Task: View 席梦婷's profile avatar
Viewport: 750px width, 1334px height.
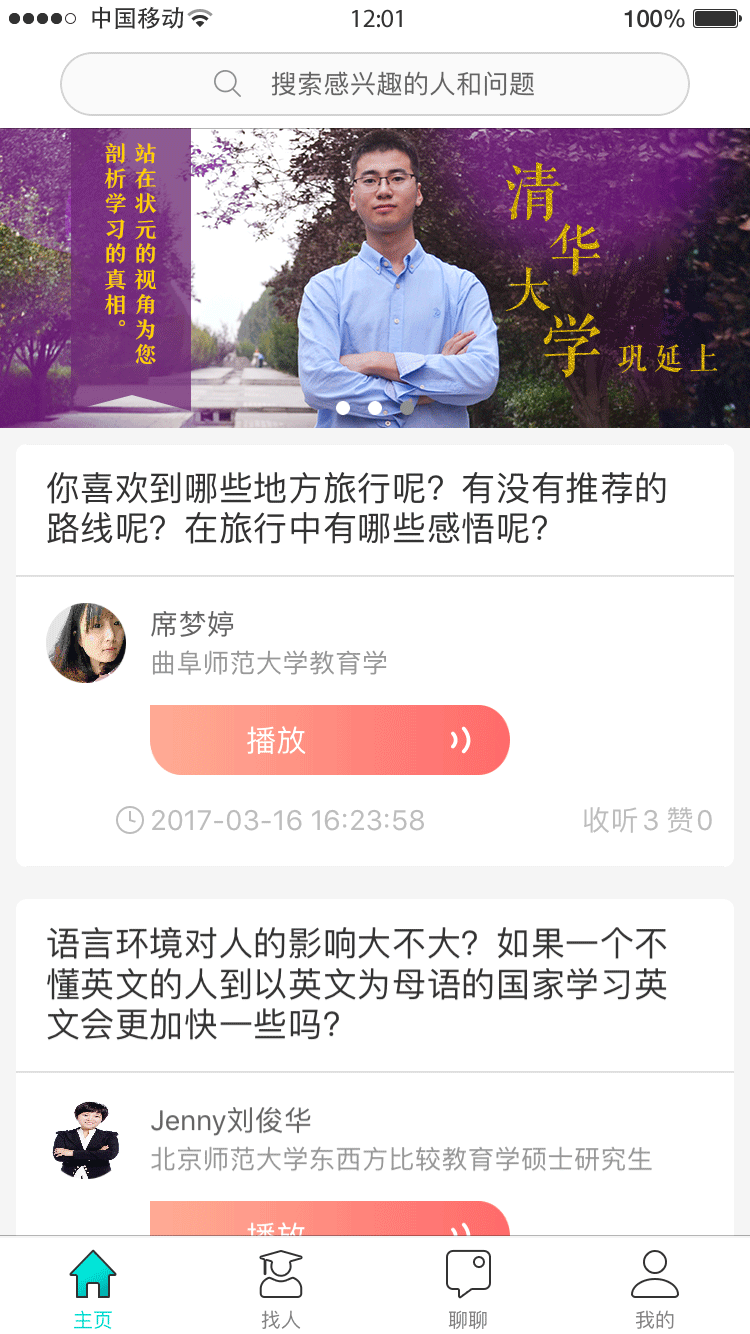Action: coord(86,643)
